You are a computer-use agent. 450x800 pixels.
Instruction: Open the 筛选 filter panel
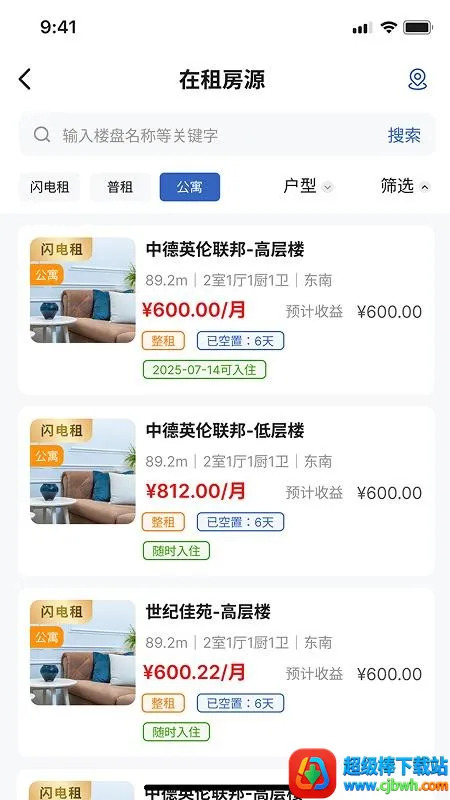[x=405, y=186]
